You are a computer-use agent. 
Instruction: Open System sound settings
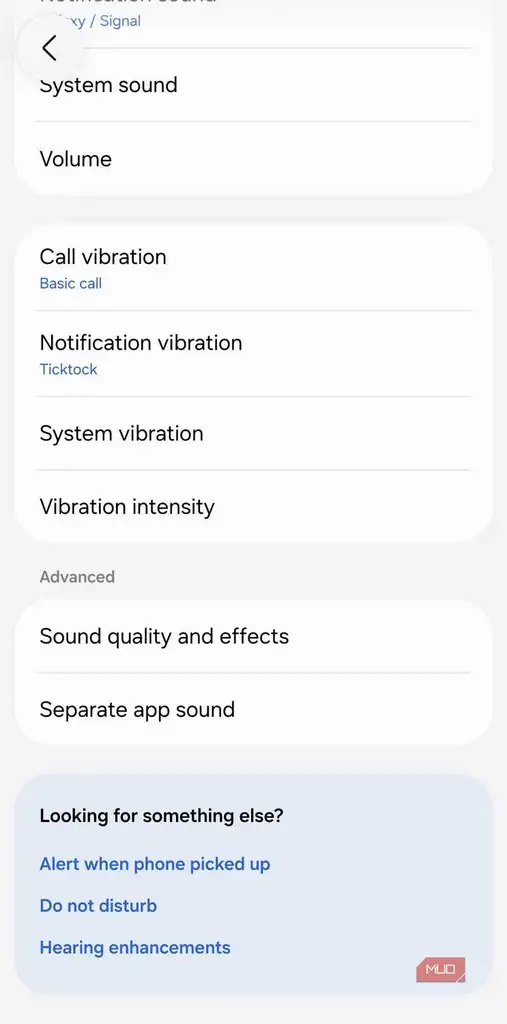click(x=254, y=85)
